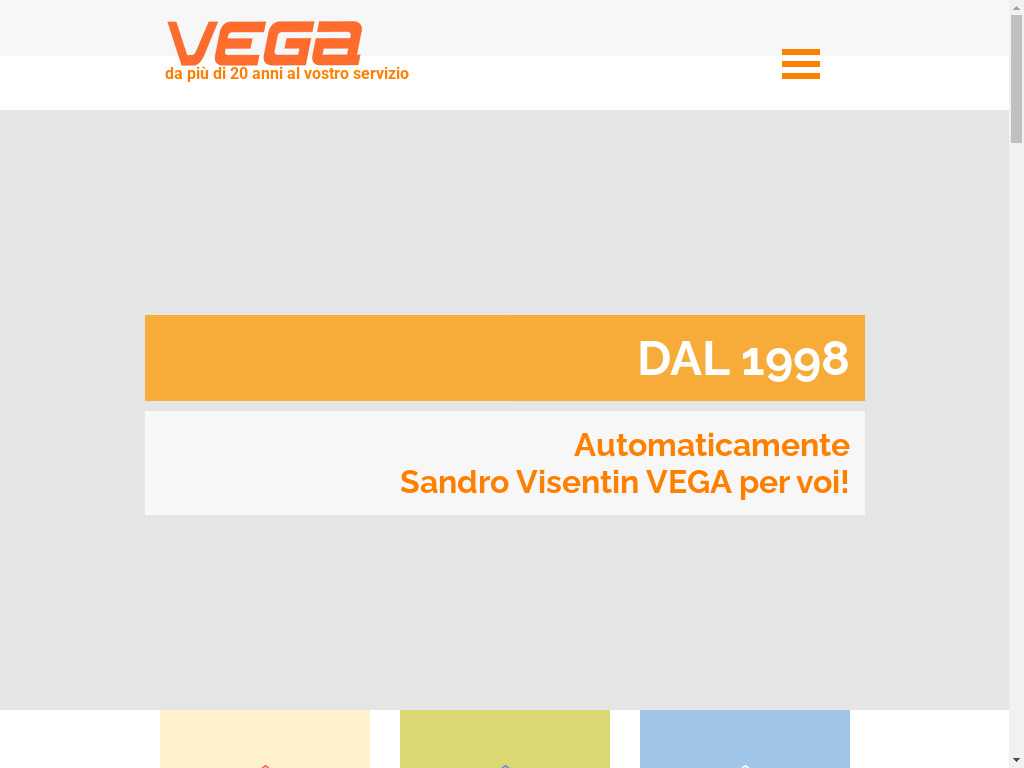Open the hamburger navigation menu

point(800,64)
